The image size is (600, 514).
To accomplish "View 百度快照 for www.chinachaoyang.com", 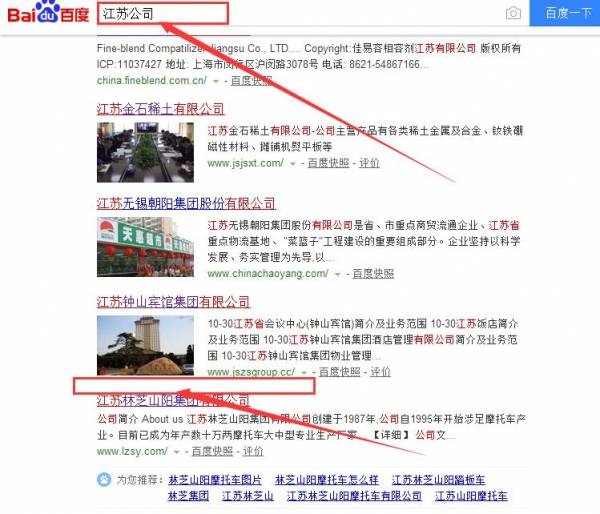I will click(372, 274).
